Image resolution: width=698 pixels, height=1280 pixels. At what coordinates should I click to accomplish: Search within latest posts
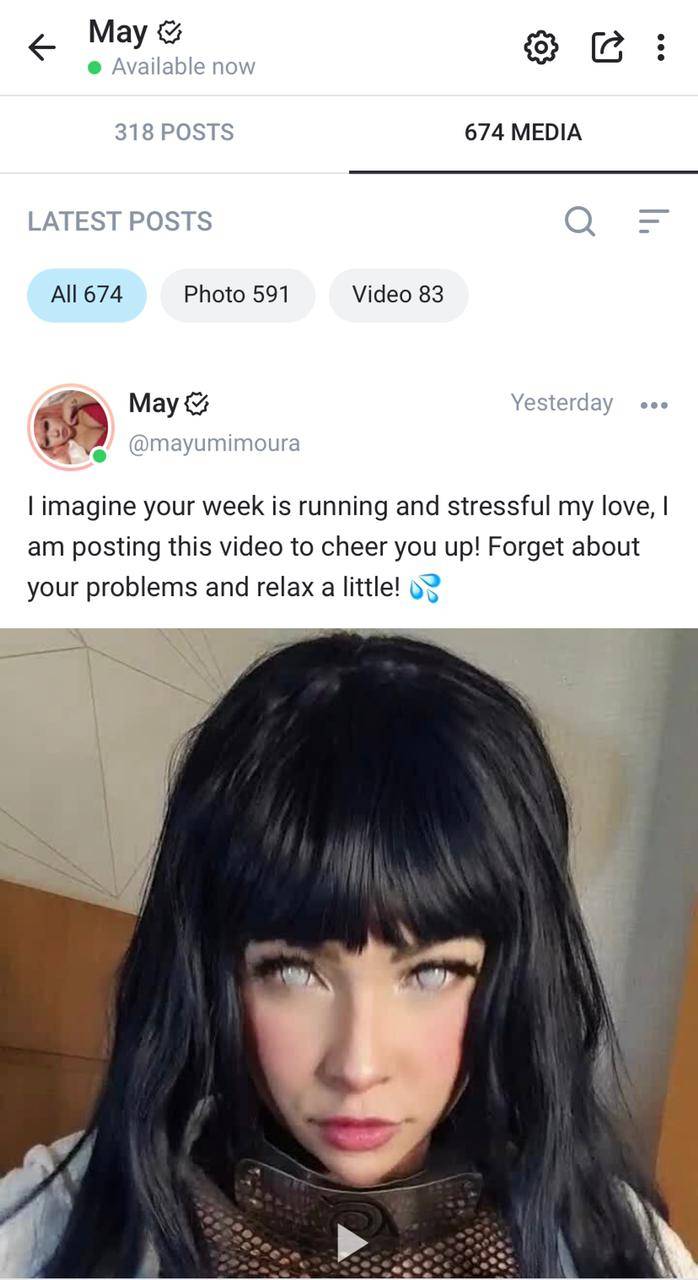pyautogui.click(x=580, y=221)
